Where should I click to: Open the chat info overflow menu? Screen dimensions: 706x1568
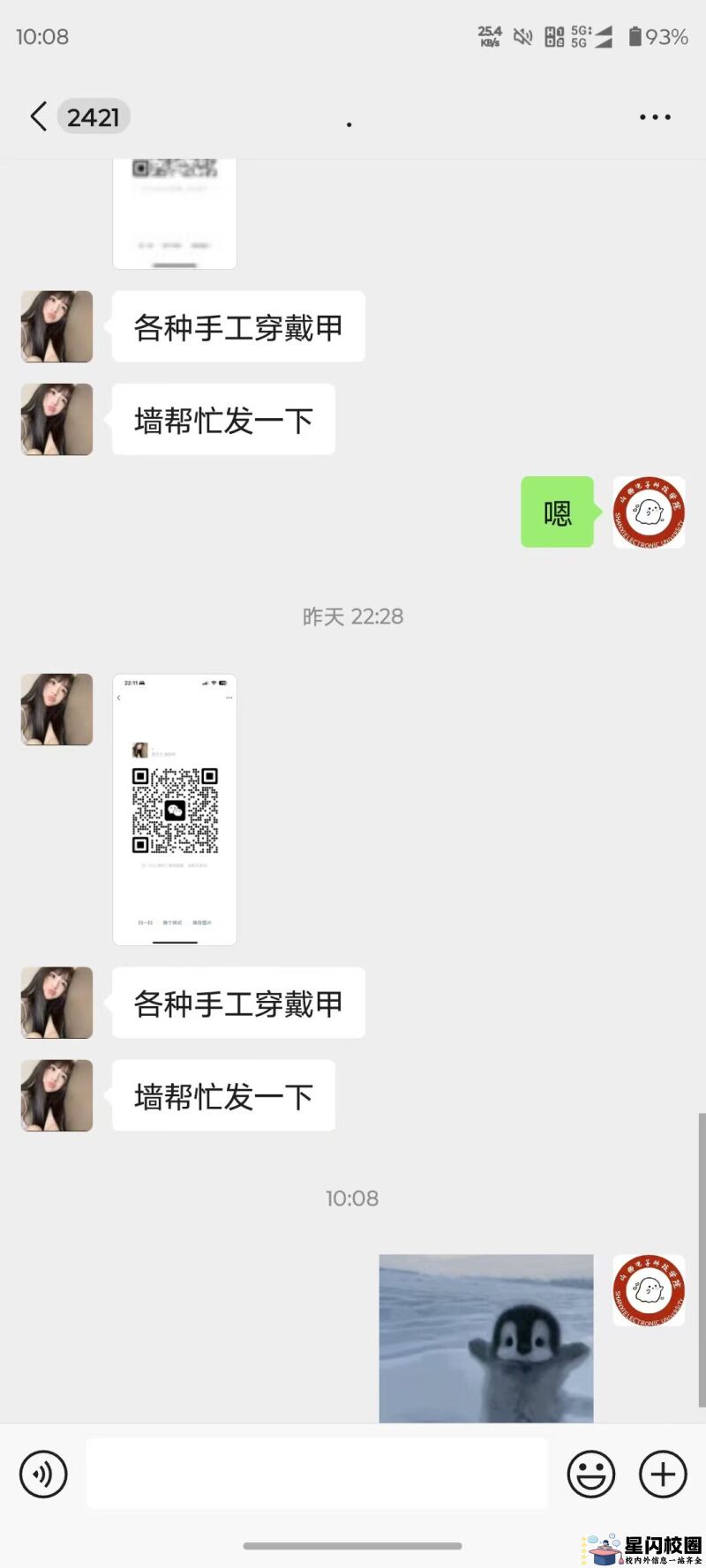[x=655, y=117]
